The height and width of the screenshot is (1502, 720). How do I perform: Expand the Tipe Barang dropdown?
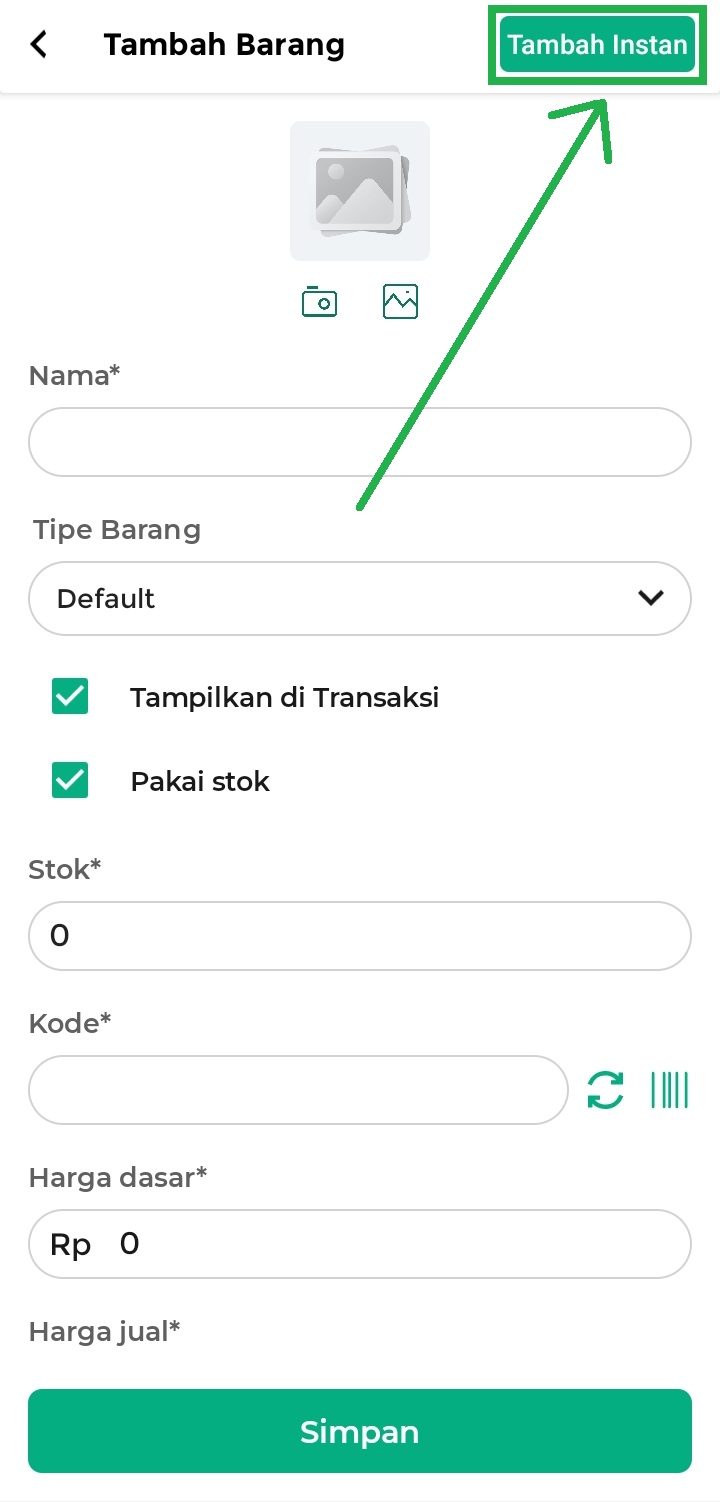click(x=360, y=598)
